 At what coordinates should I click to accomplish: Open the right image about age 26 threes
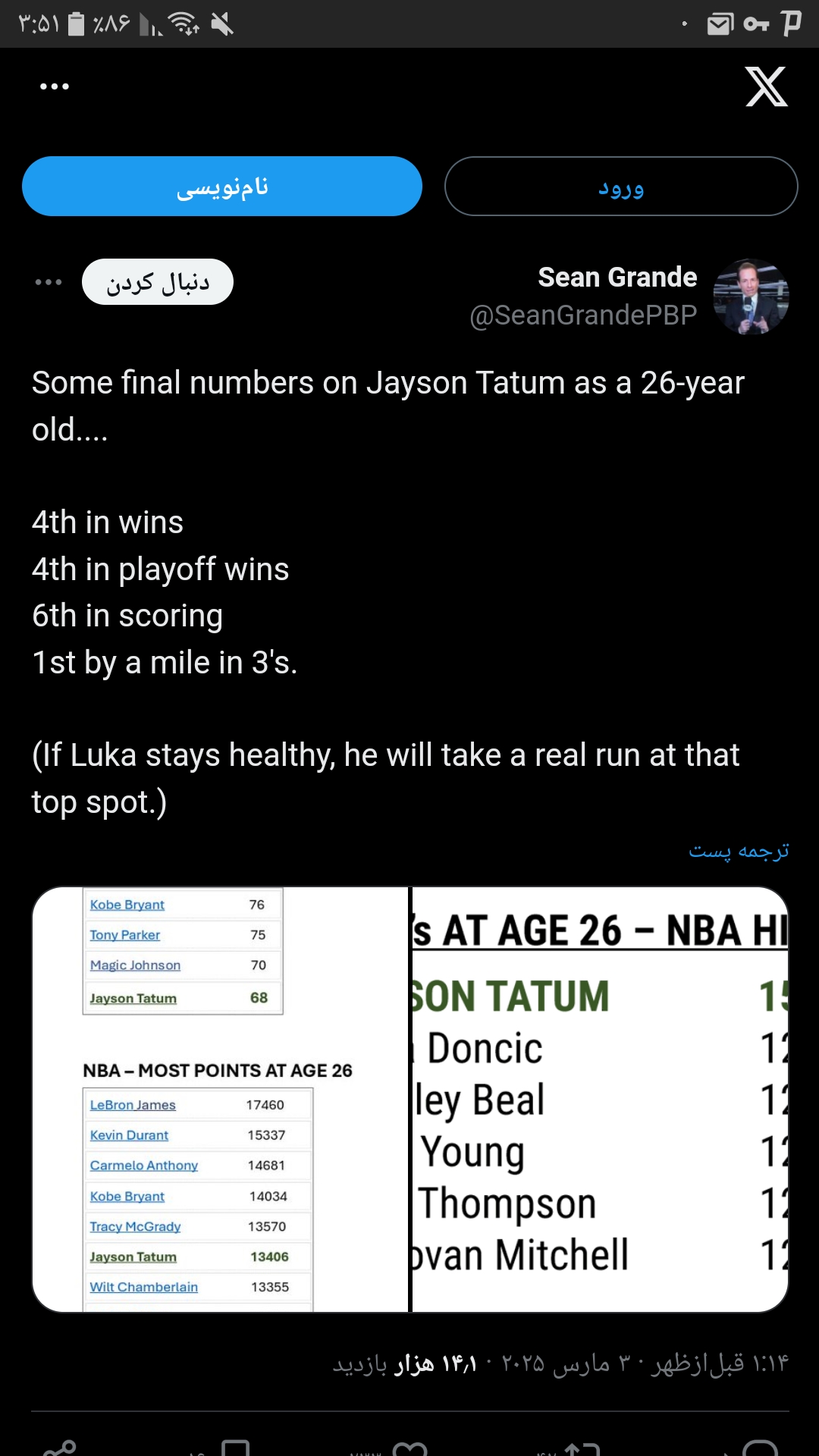pos(600,1100)
